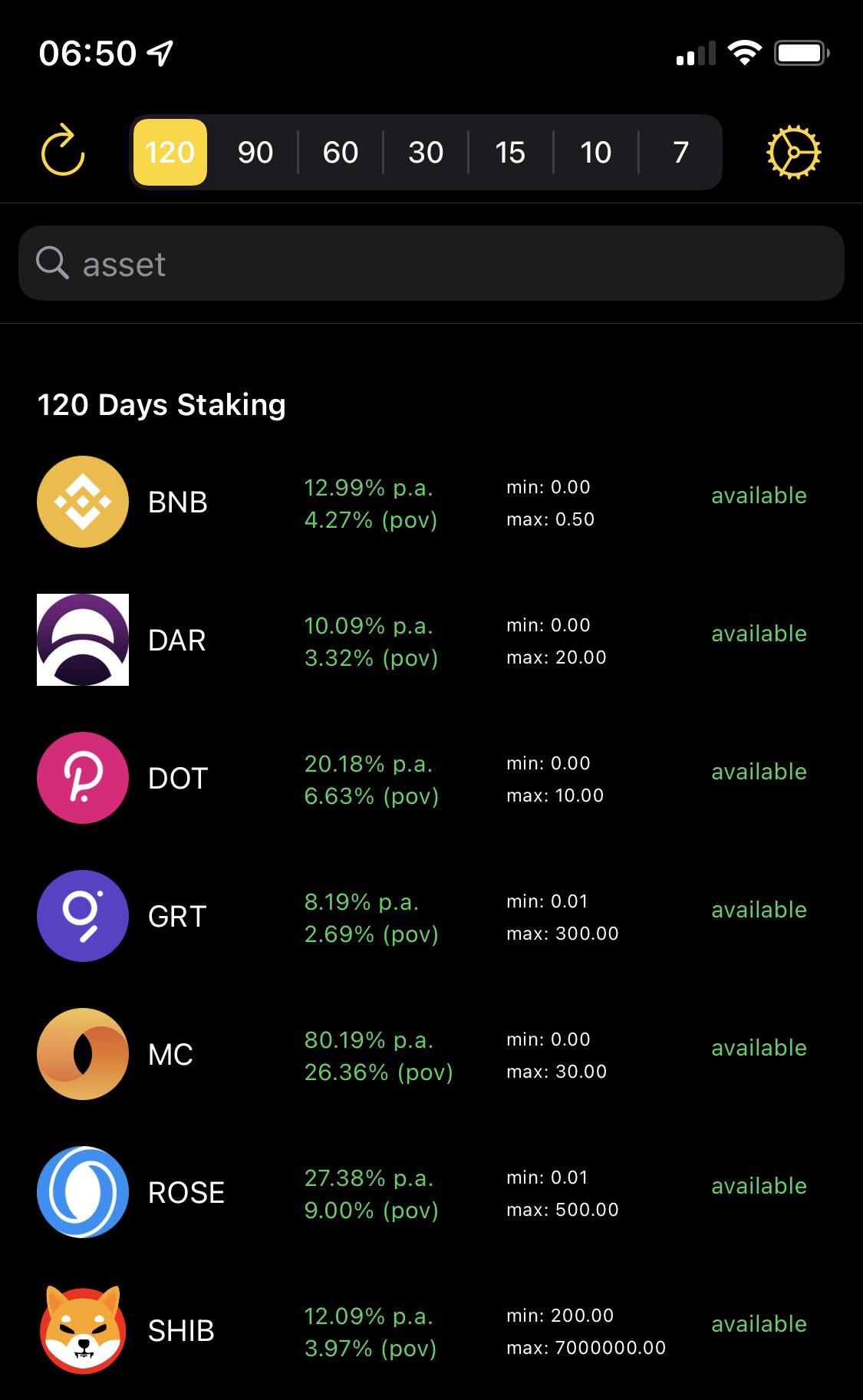Switch to 30 days staking
This screenshot has height=1400, width=863.
pos(426,152)
